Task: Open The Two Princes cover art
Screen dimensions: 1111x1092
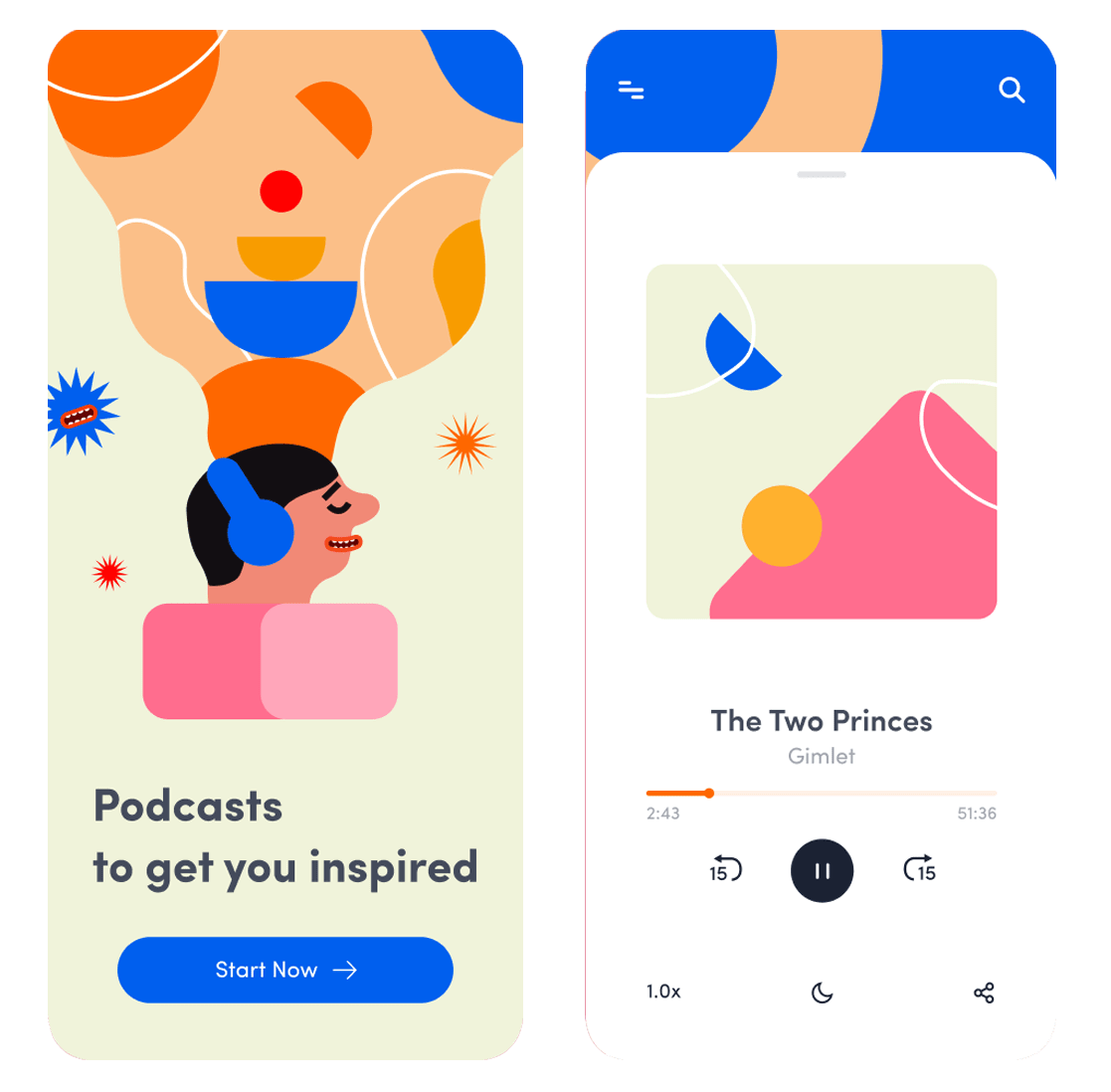Action: pos(822,442)
